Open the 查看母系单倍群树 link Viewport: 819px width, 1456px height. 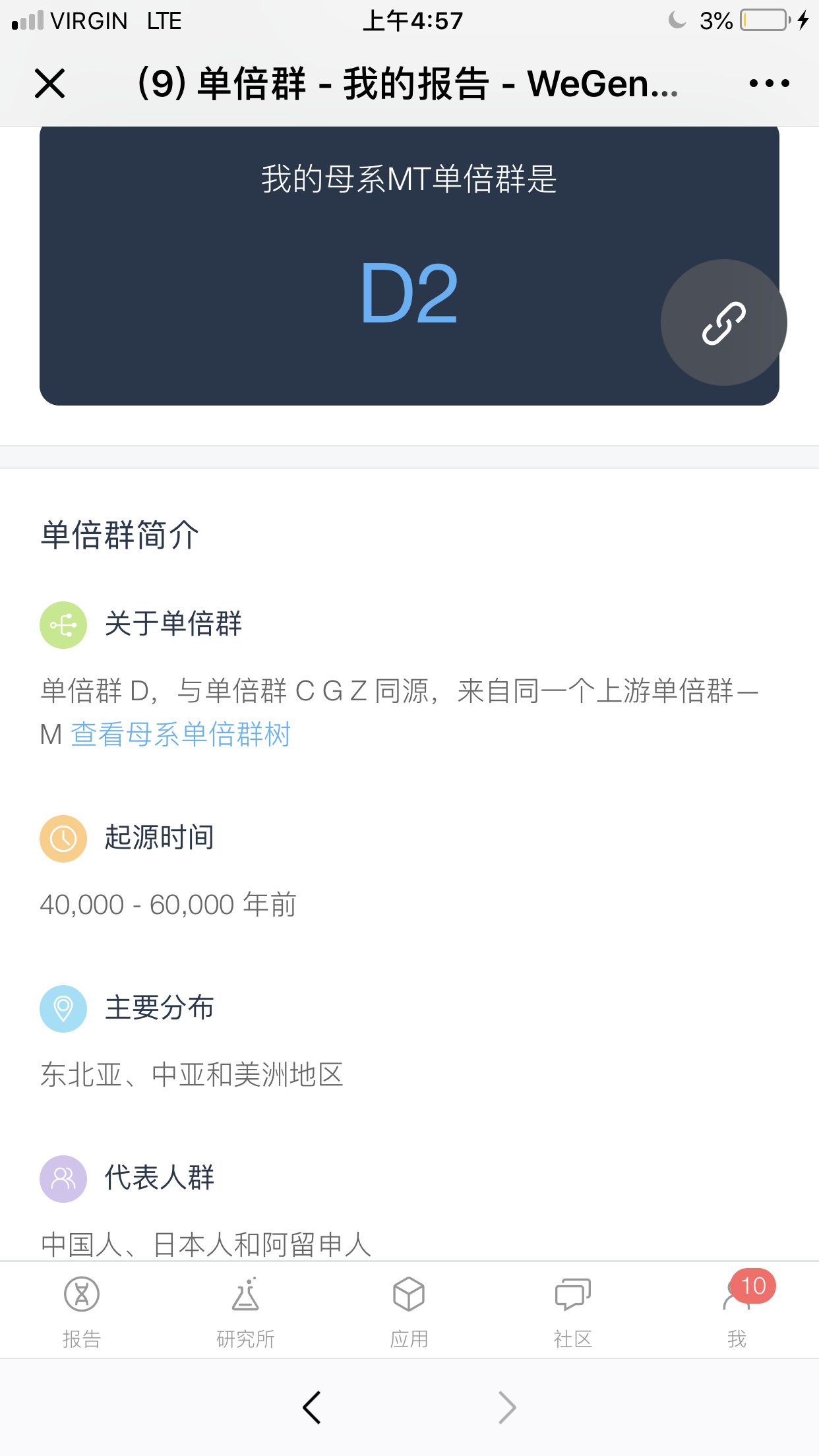181,734
